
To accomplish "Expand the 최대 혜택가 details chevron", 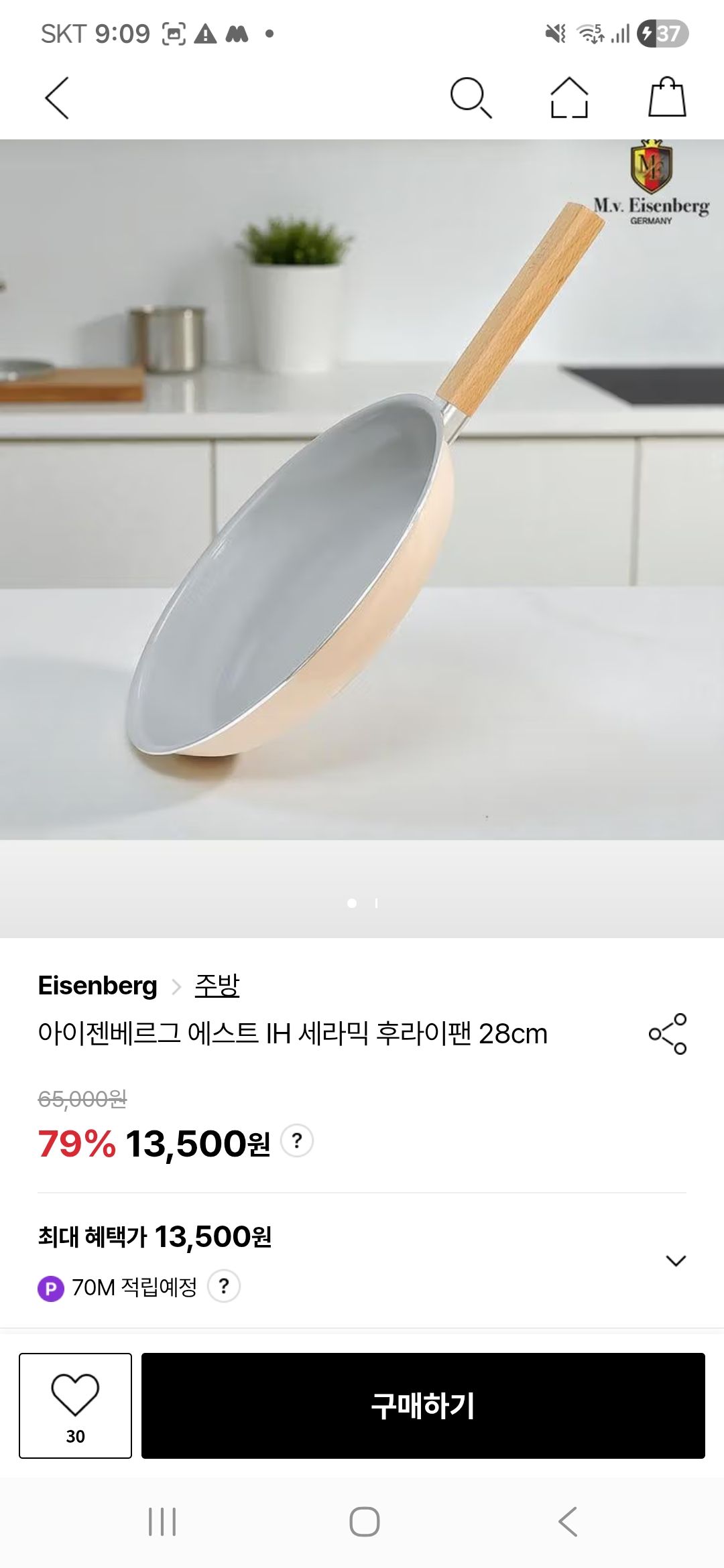I will click(x=676, y=1260).
